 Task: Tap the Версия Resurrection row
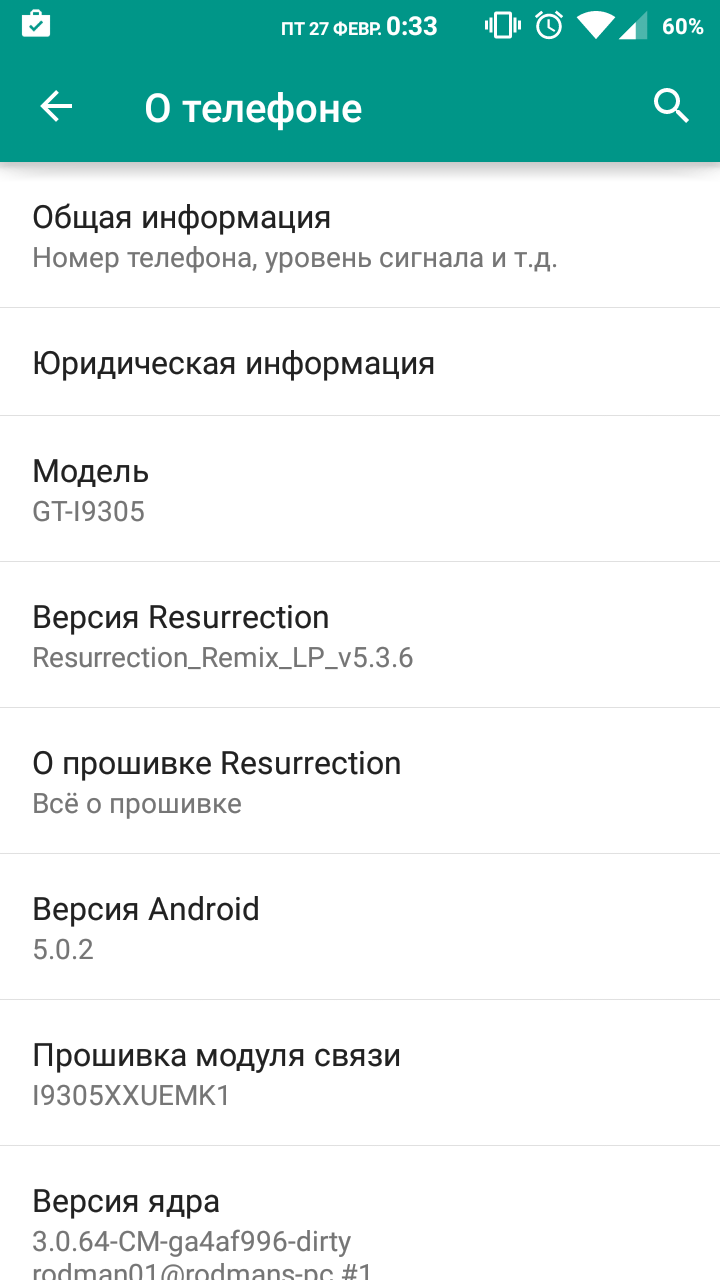tap(360, 635)
